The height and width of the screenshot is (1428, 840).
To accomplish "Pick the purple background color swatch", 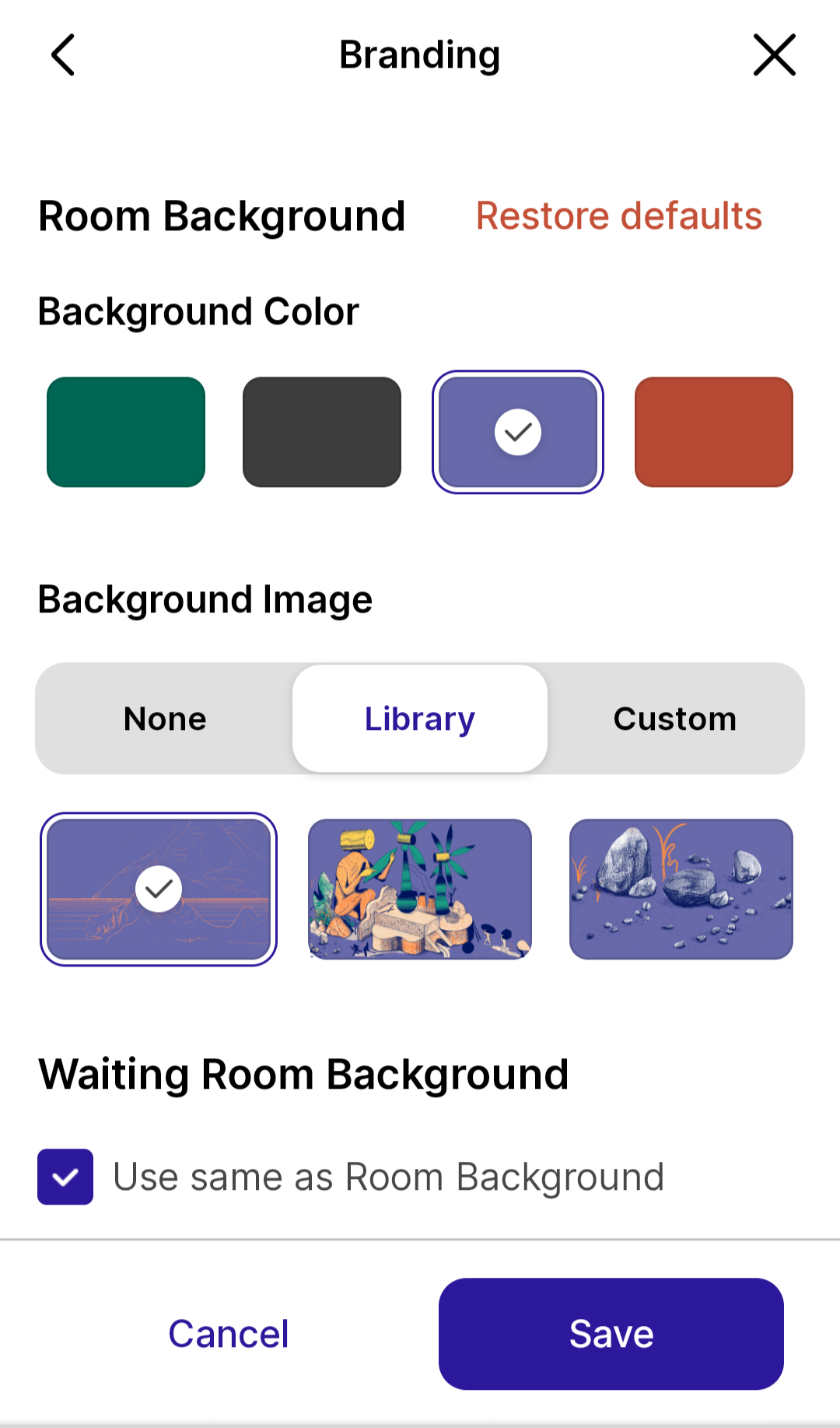I will [x=518, y=432].
